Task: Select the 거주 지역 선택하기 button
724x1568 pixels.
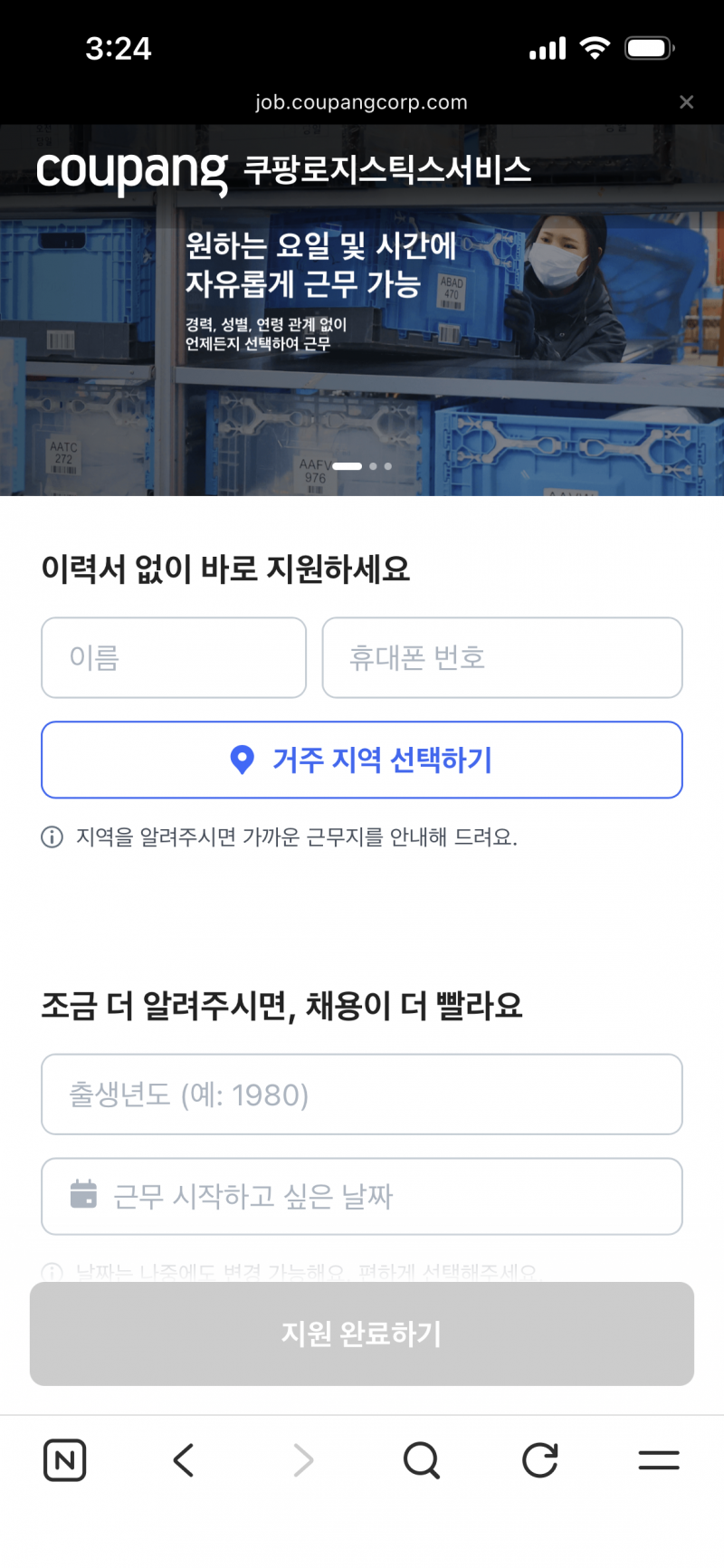Action: point(362,760)
